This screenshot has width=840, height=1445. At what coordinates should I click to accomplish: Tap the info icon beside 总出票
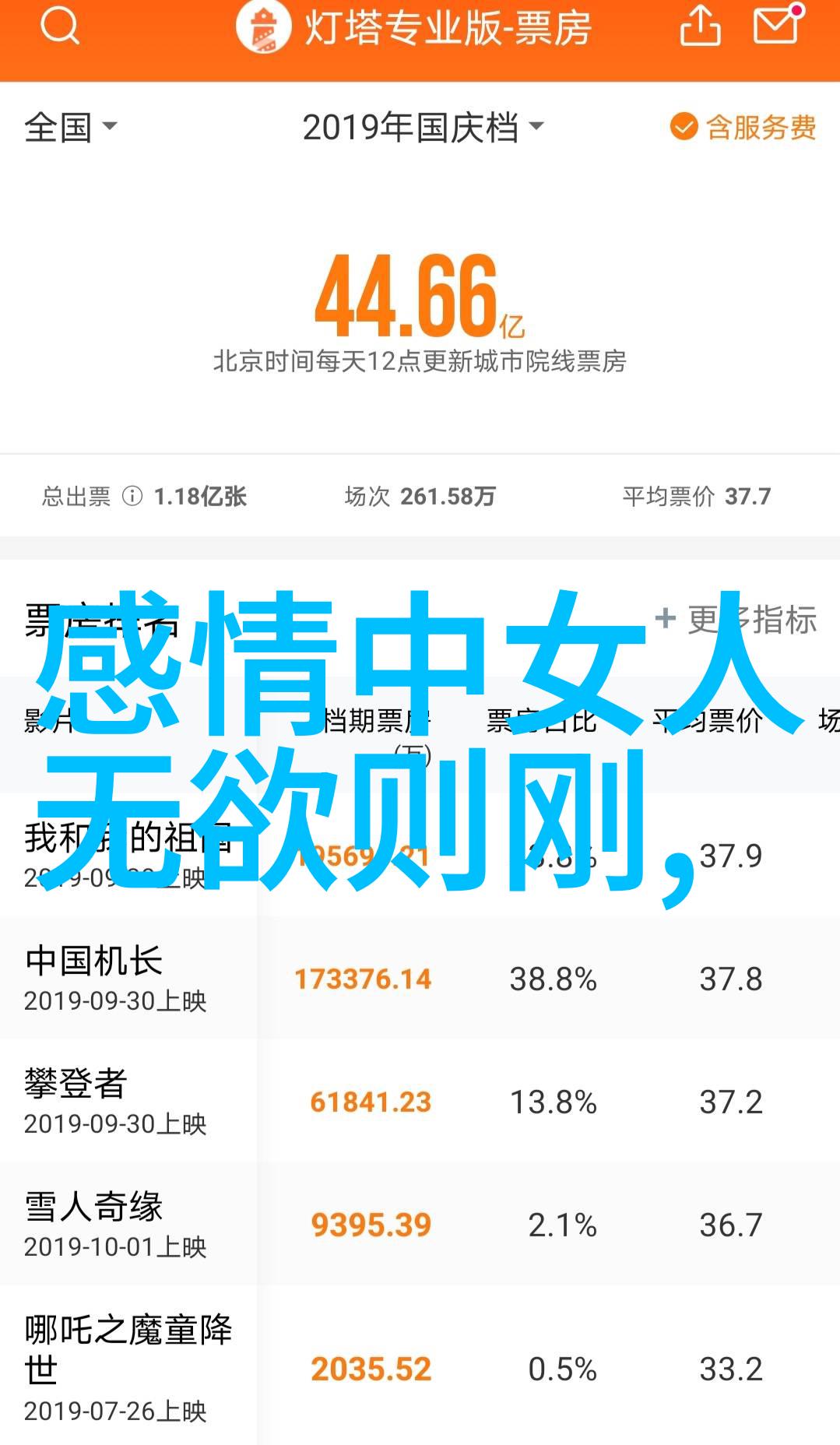[132, 496]
